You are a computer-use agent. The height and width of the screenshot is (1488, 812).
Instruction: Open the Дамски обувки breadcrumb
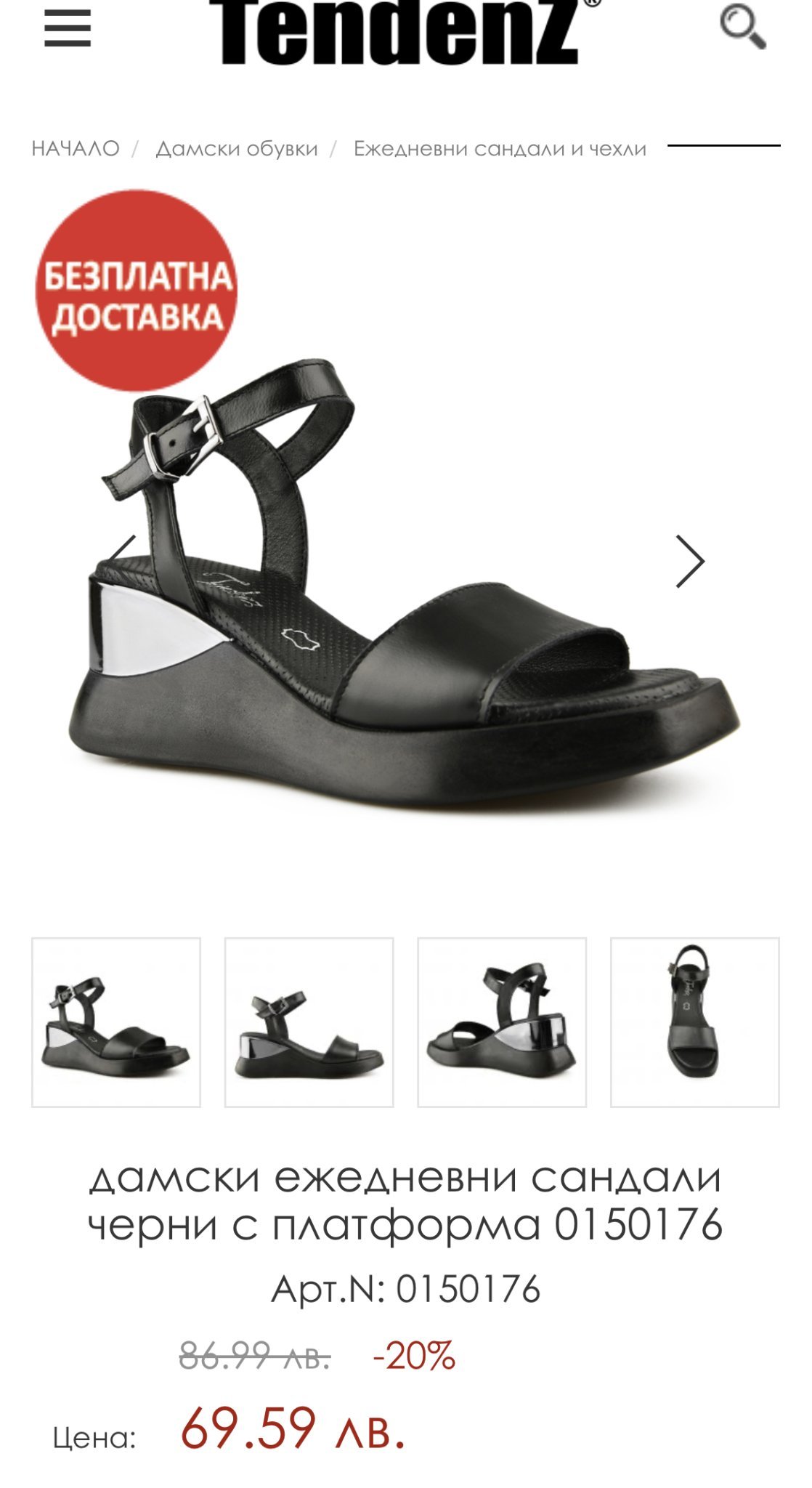point(237,148)
